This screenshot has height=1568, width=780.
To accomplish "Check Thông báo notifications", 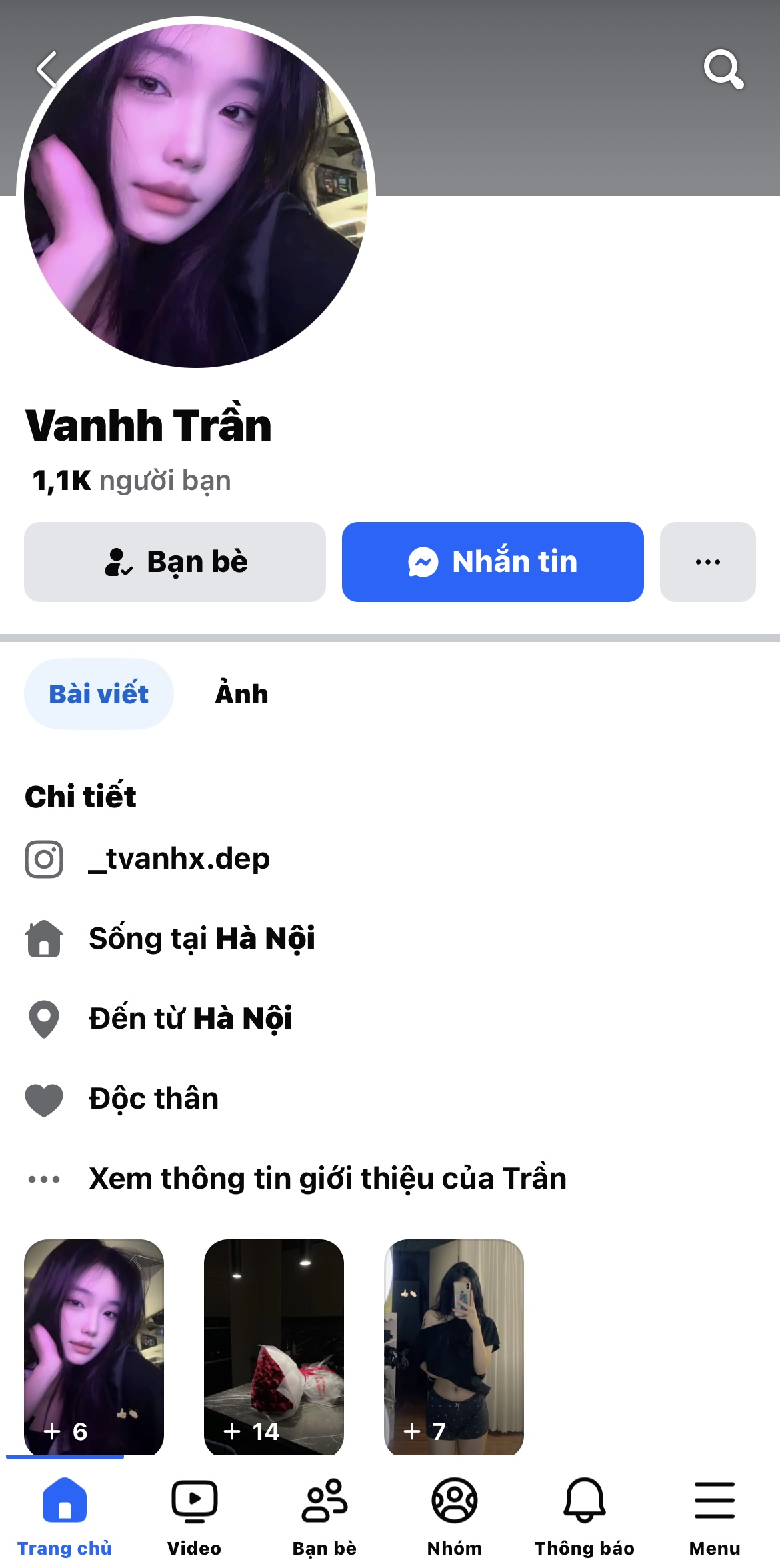I will pos(584,1513).
